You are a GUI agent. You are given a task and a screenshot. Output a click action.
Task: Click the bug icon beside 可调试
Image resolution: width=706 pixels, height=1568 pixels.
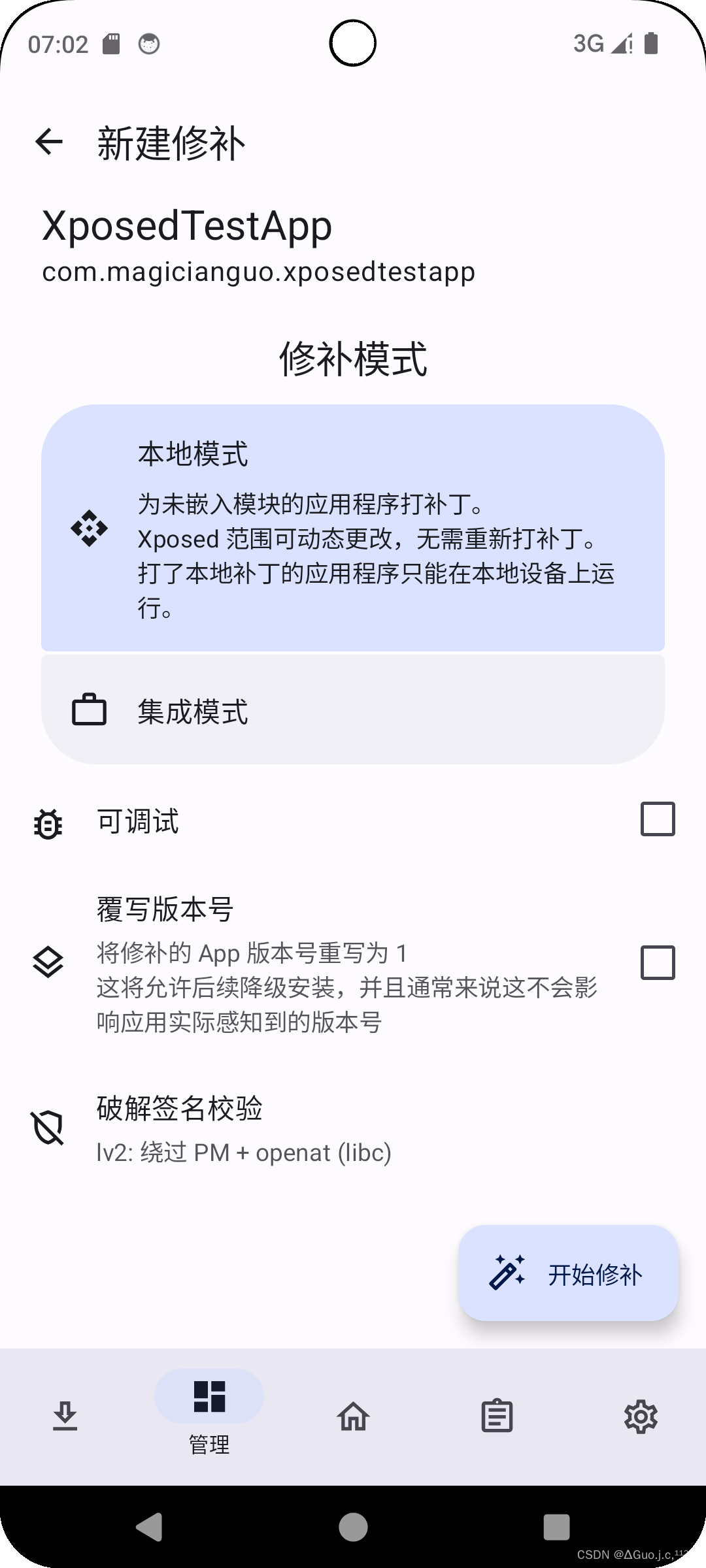[46, 822]
